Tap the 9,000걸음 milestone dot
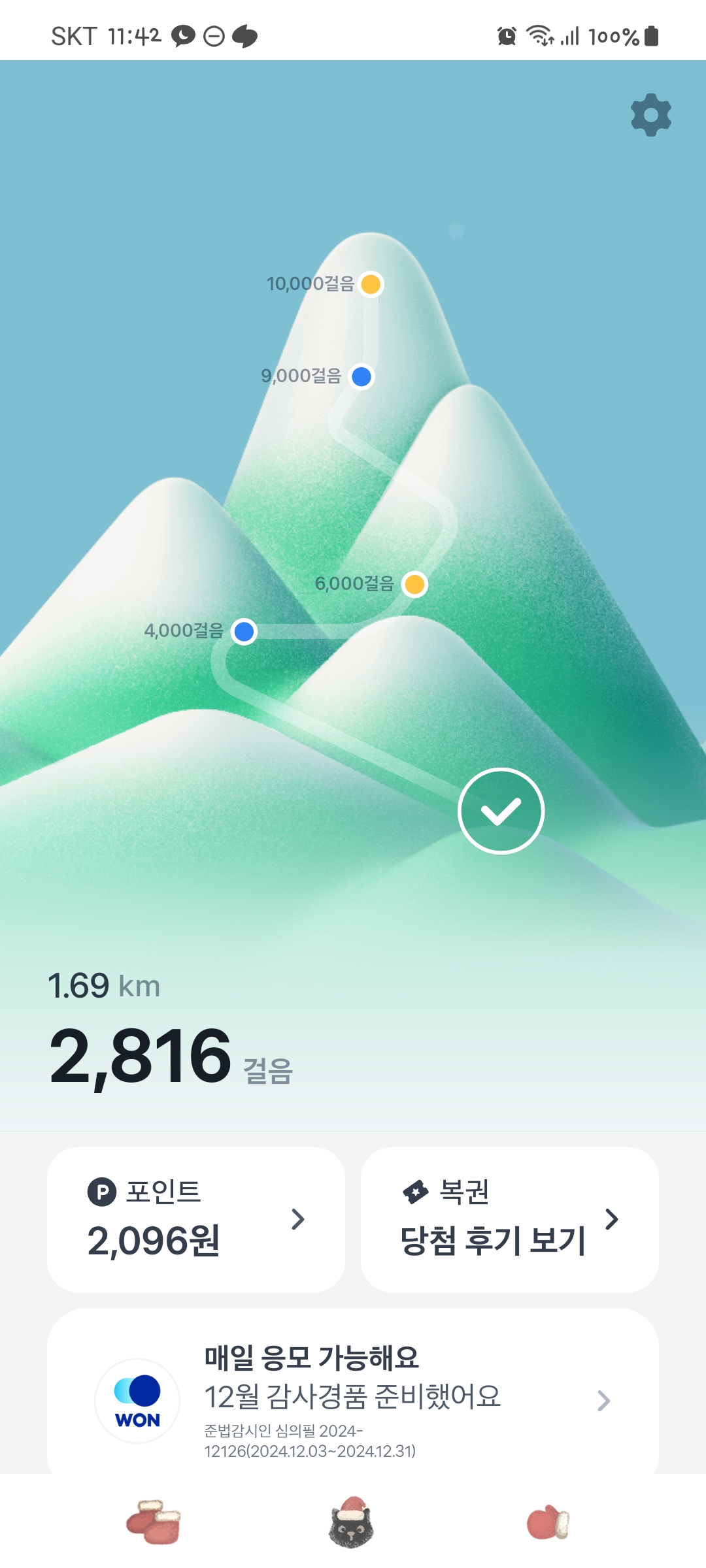This screenshot has height=1568, width=706. [361, 376]
